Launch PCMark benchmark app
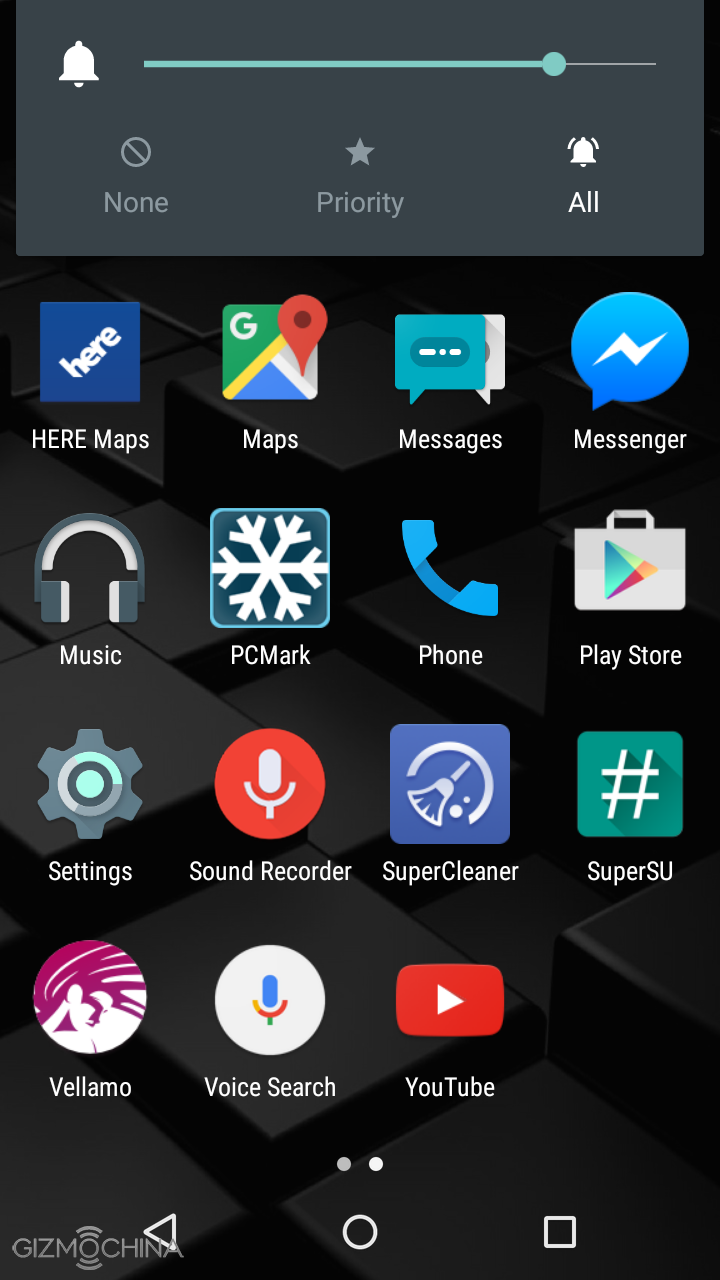 (x=270, y=568)
